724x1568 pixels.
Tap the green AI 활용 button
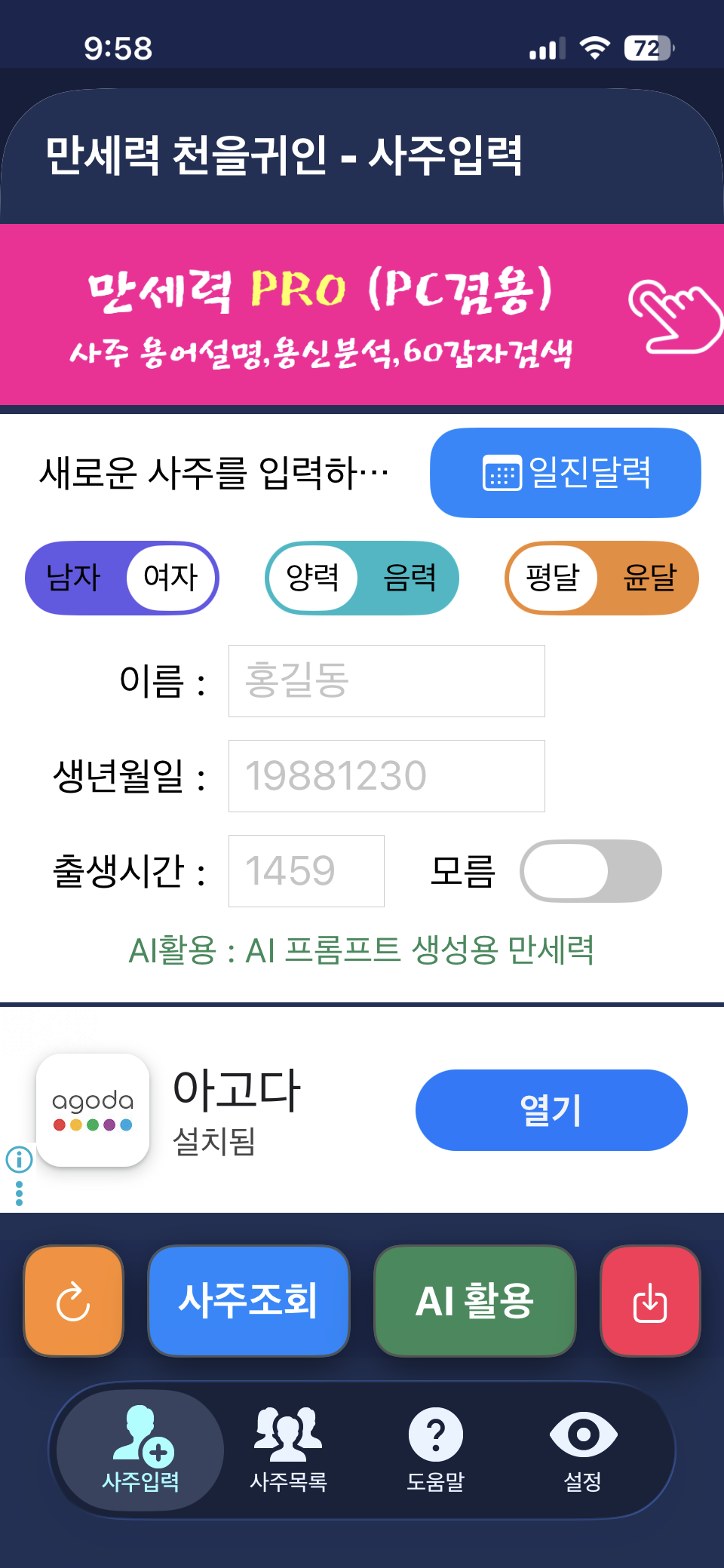[475, 1301]
